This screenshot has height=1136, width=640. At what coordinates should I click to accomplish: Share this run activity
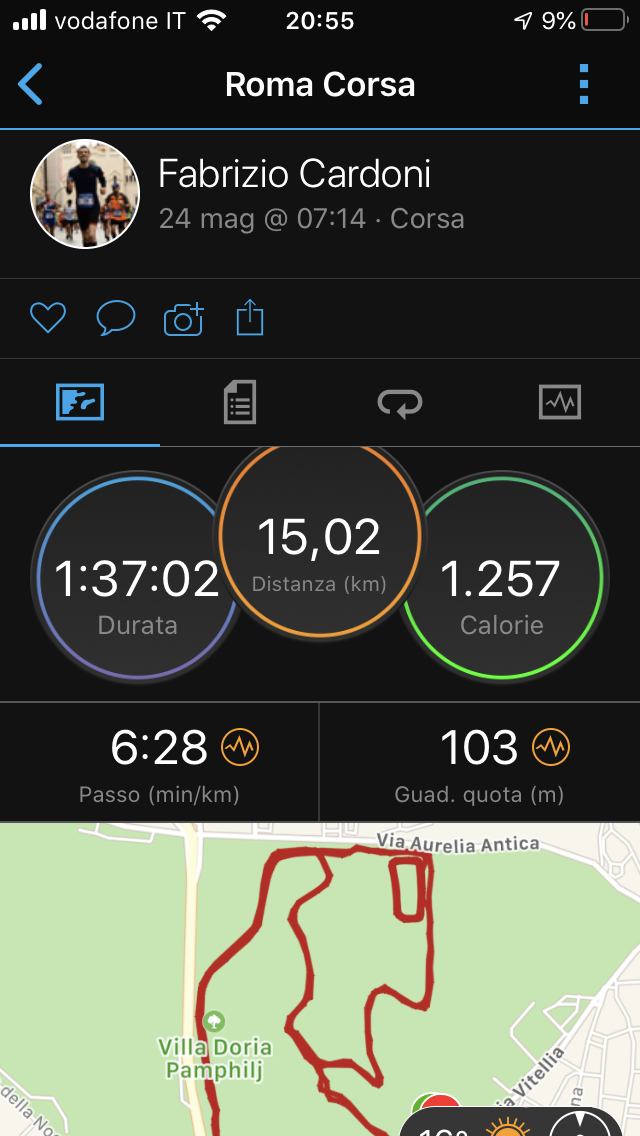click(250, 318)
